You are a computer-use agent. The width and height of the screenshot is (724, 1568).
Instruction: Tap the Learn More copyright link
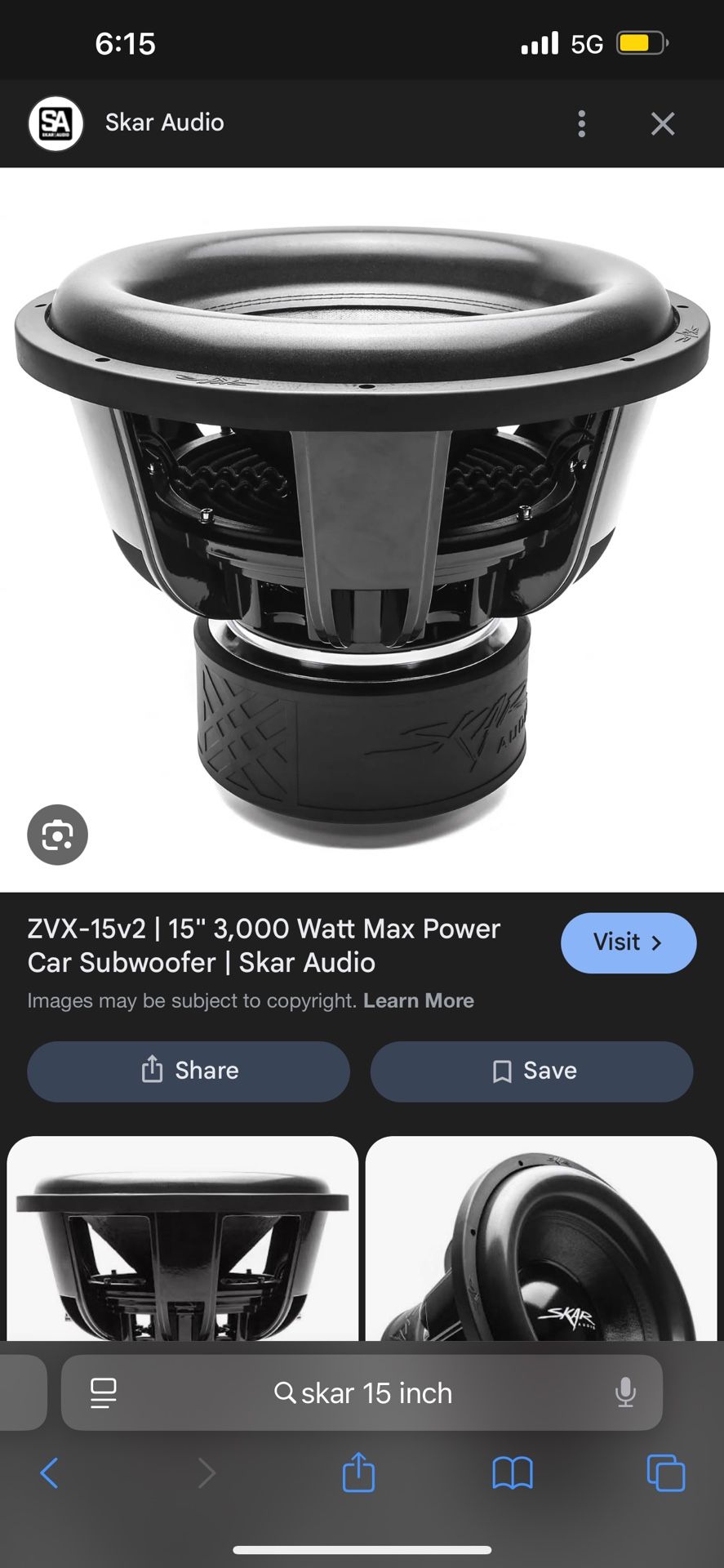[x=418, y=1000]
